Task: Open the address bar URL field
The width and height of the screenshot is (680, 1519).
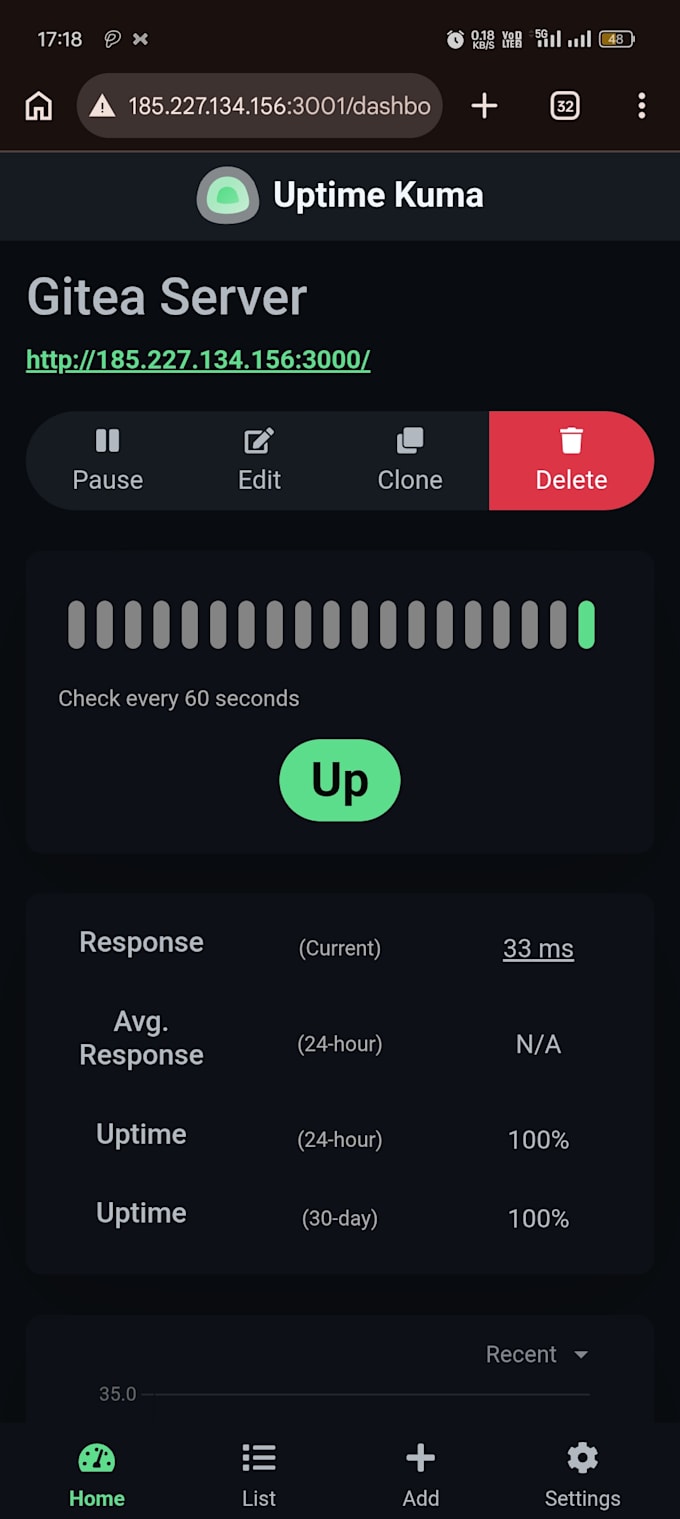Action: click(x=259, y=105)
